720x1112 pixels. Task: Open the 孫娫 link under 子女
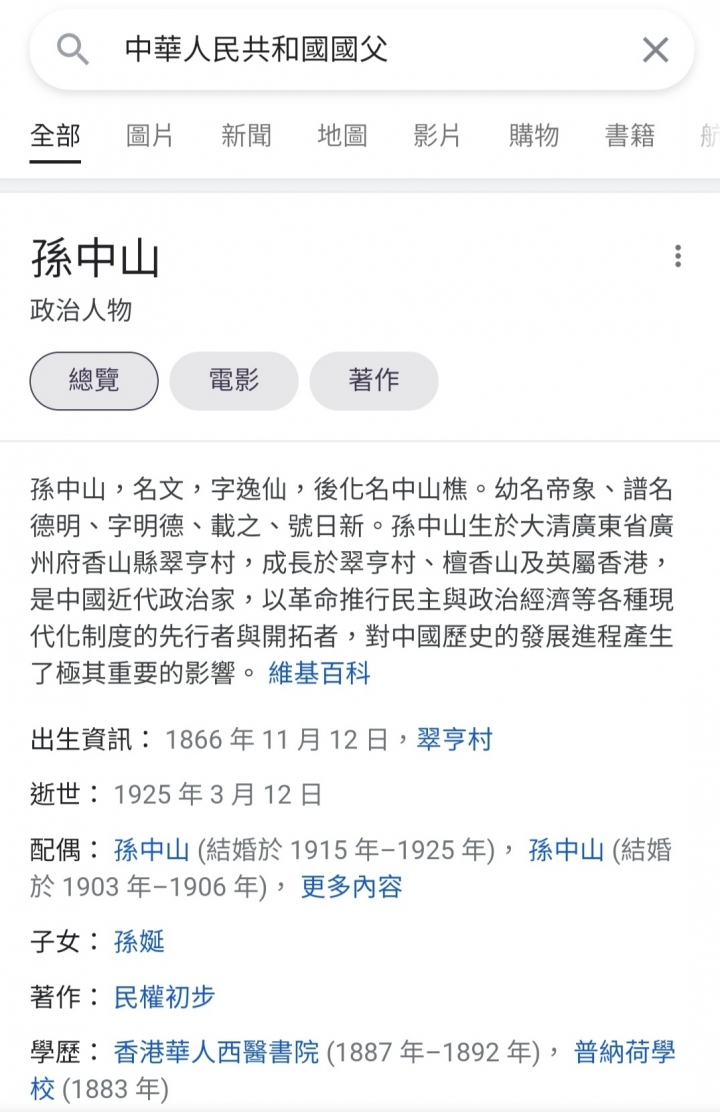click(x=139, y=942)
